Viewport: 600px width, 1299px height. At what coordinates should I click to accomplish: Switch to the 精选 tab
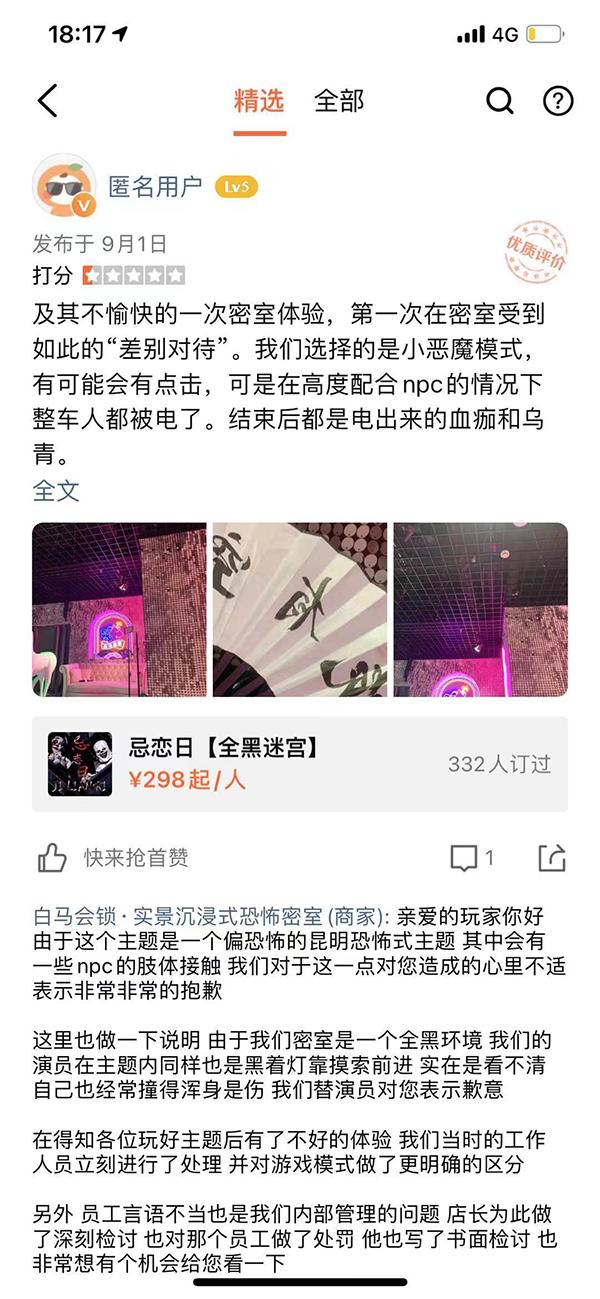pyautogui.click(x=259, y=101)
